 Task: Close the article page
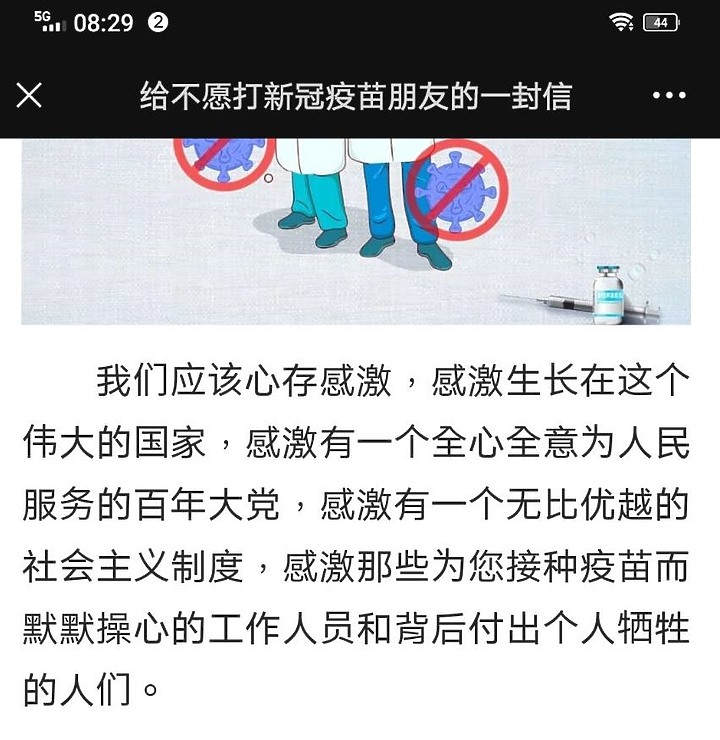point(30,96)
